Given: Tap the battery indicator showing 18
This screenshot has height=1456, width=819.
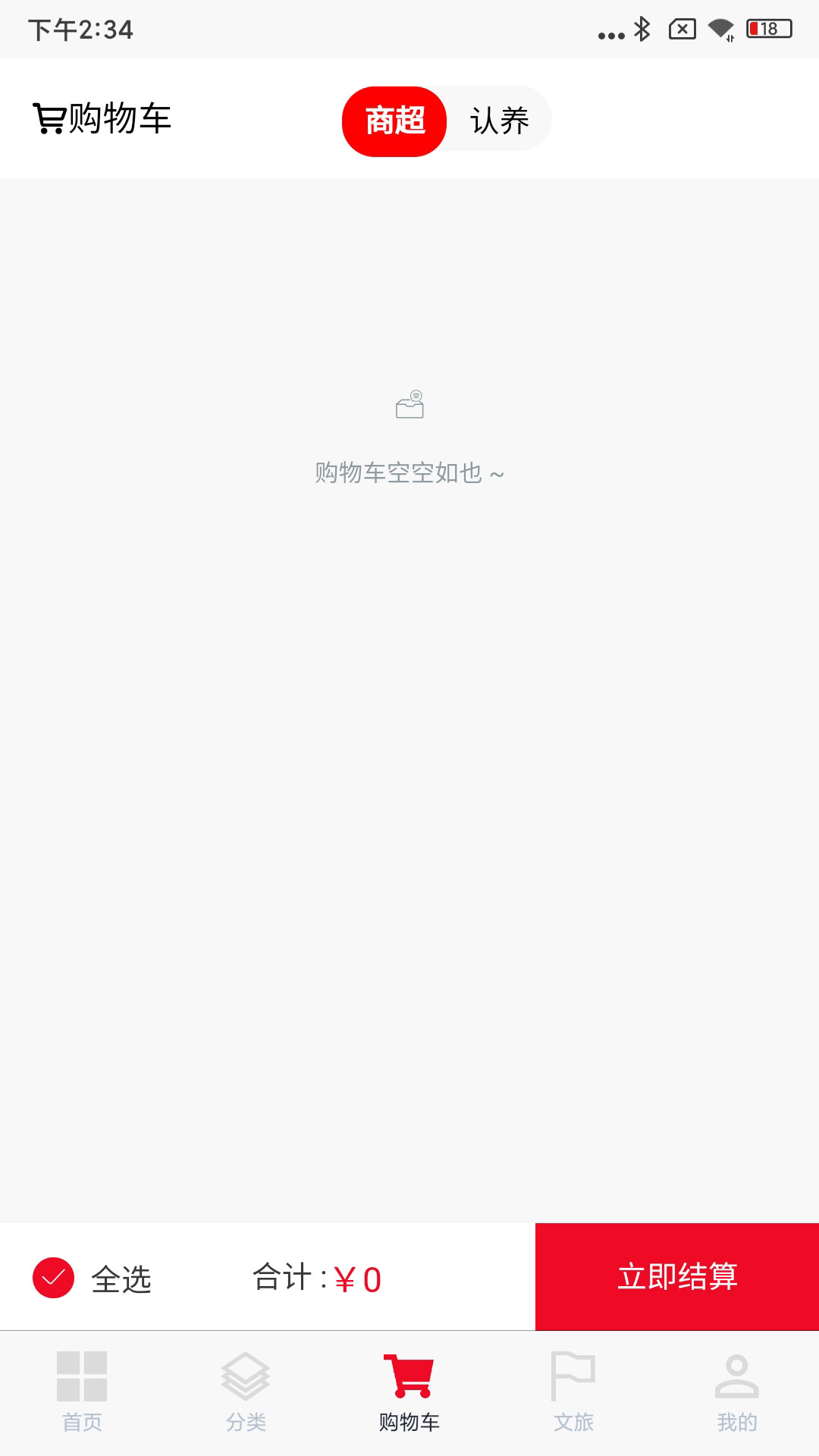Looking at the screenshot, I should tap(769, 29).
